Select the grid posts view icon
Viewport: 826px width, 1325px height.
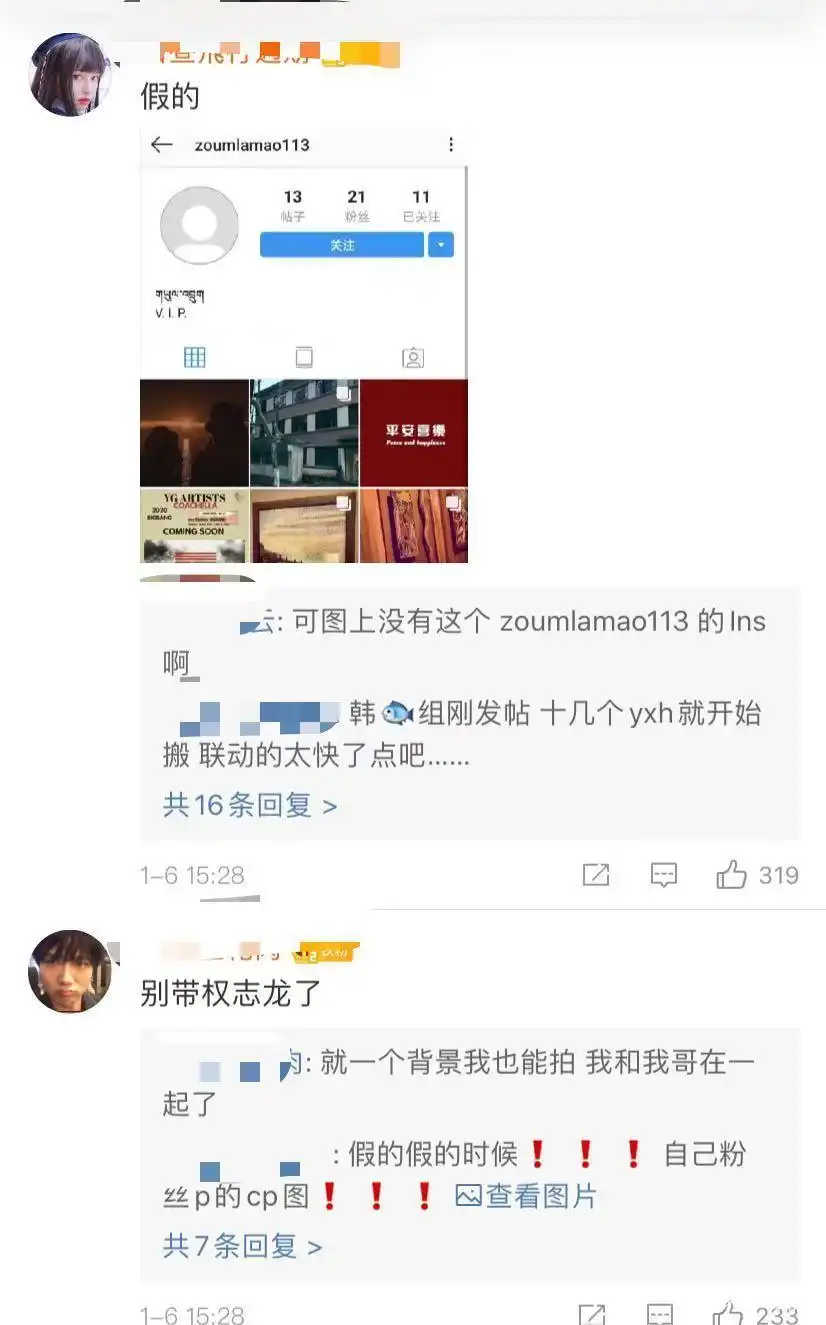click(195, 357)
